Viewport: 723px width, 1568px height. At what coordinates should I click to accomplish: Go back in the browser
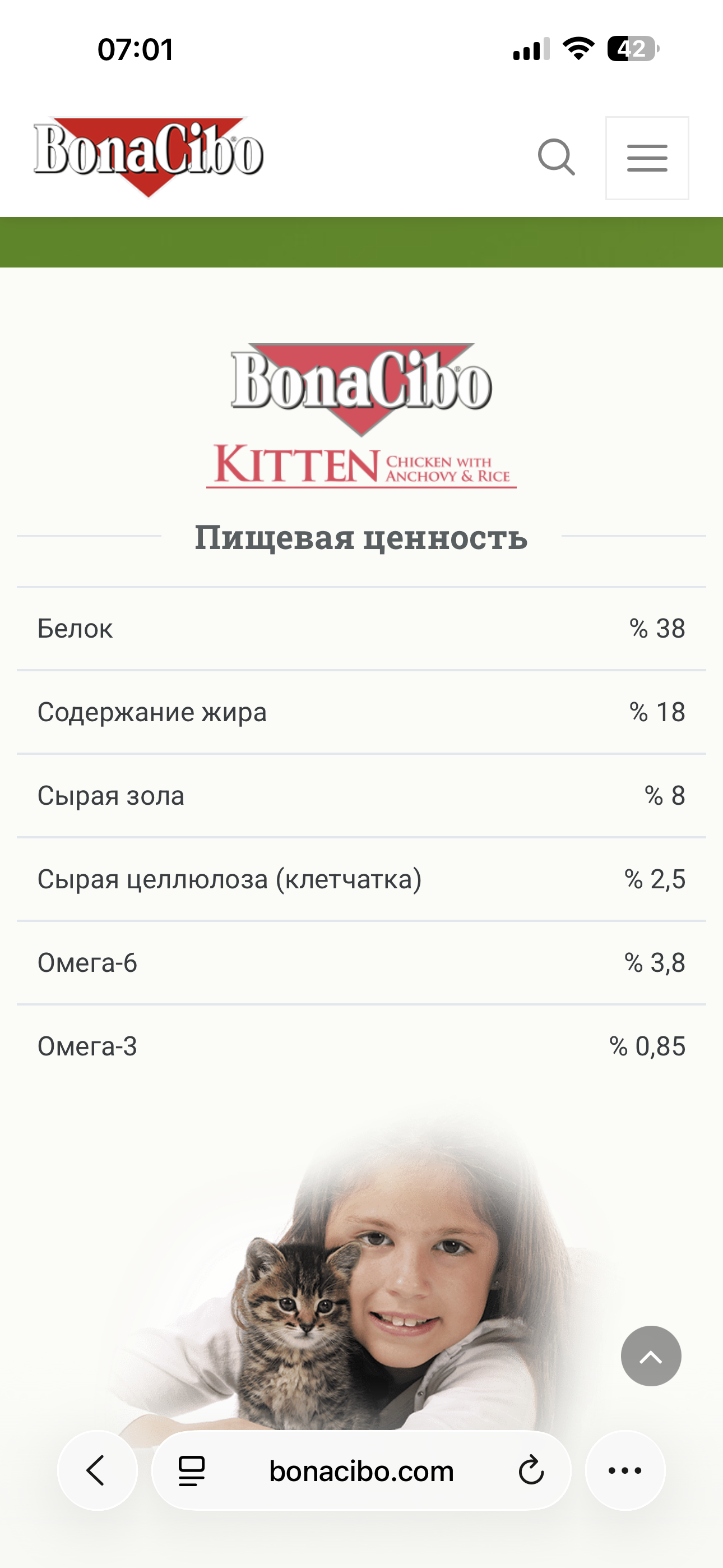(97, 1470)
